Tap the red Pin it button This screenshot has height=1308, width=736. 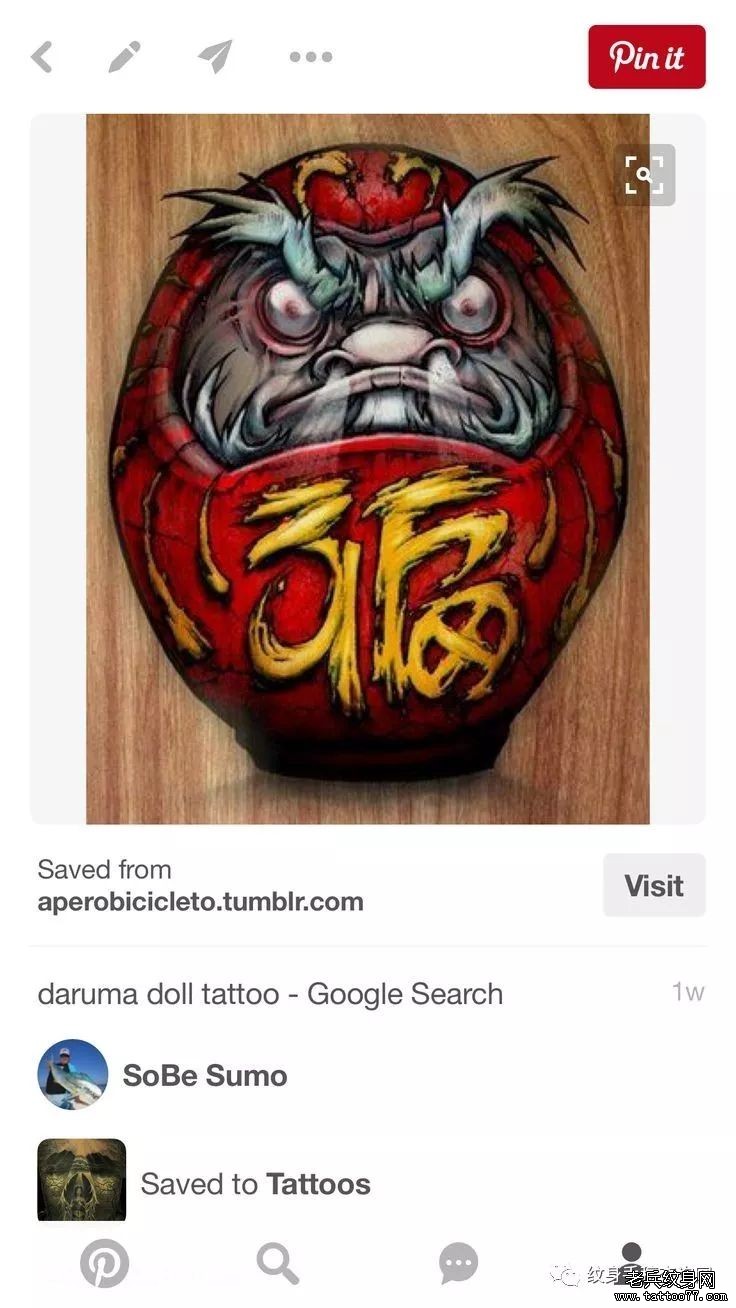647,57
